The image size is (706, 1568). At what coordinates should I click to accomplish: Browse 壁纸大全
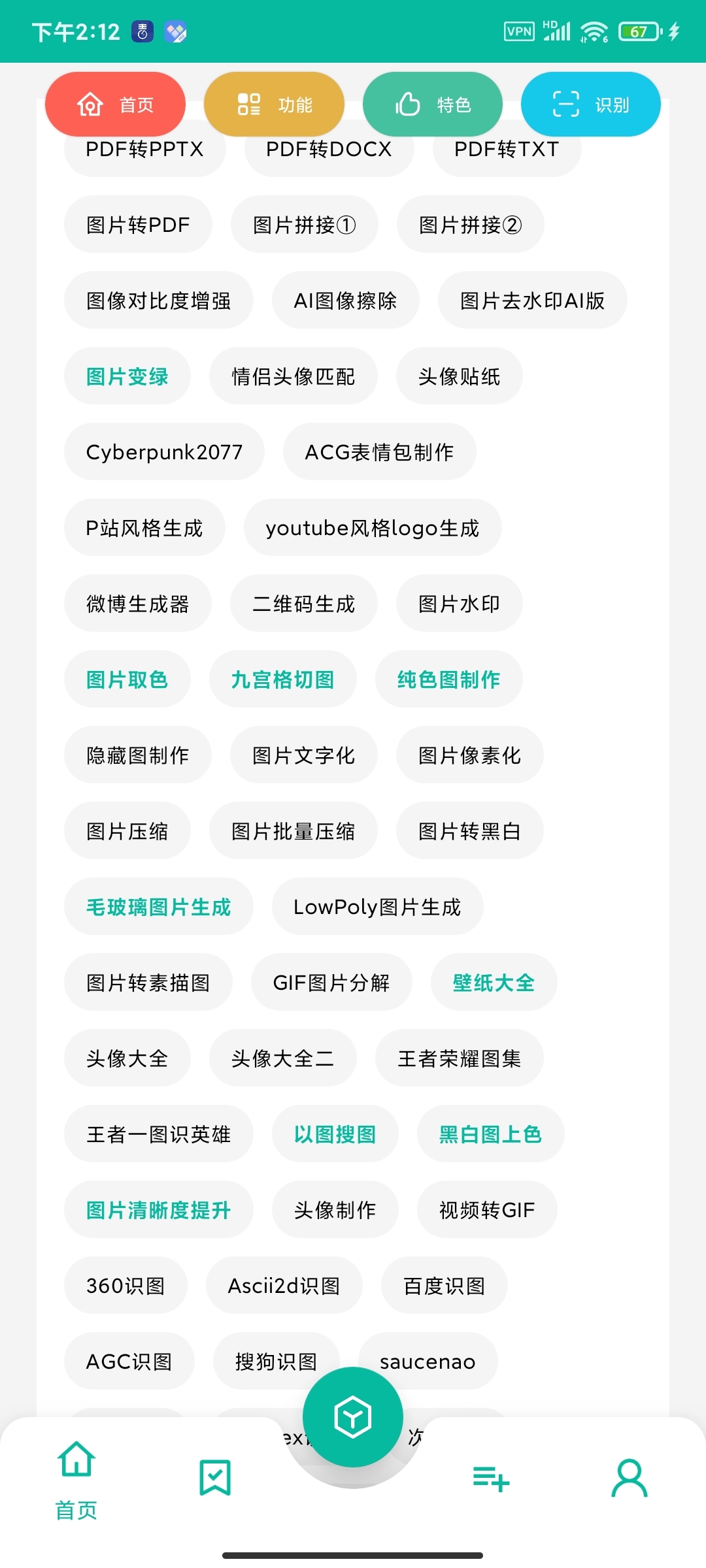494,983
